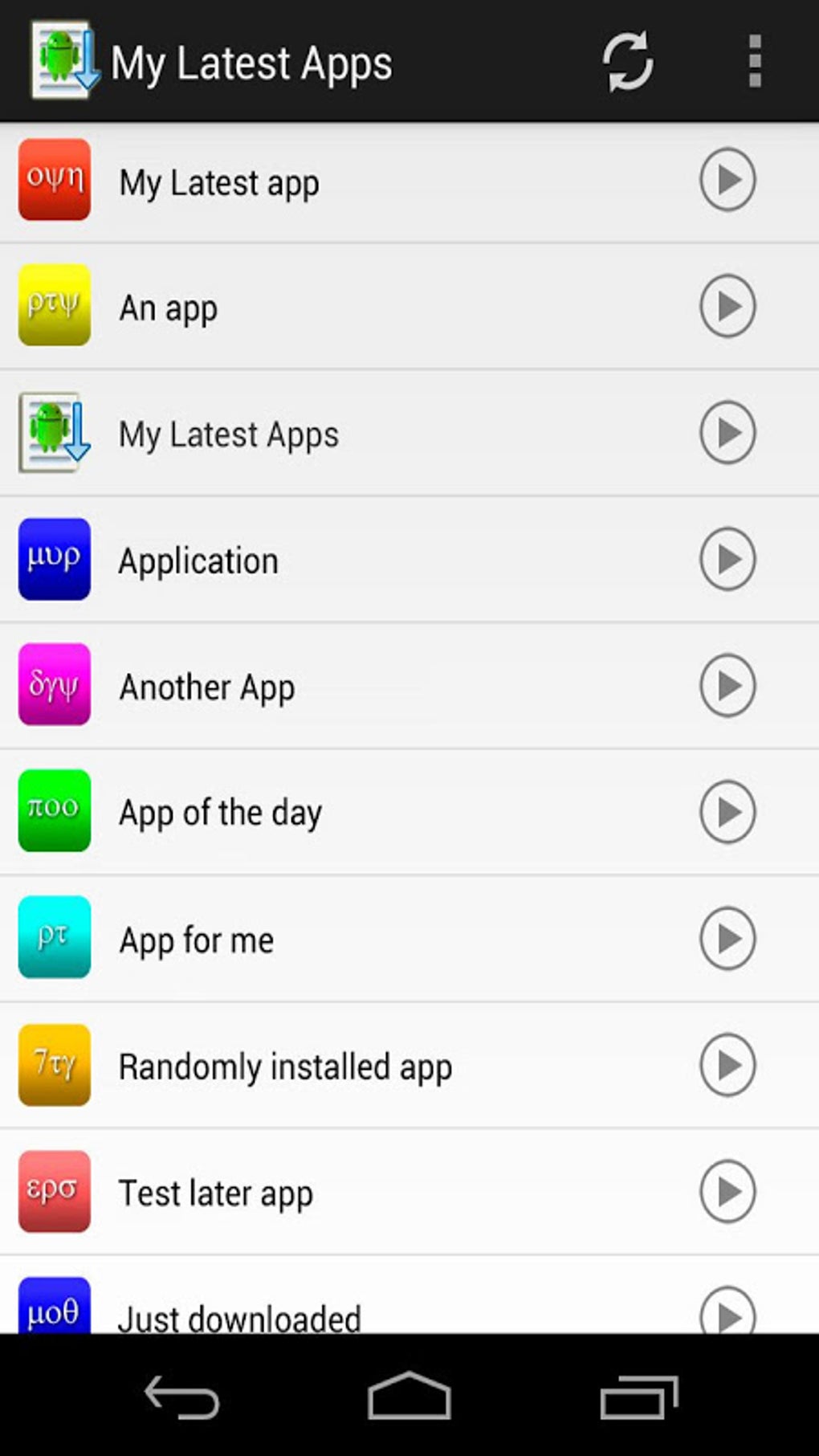This screenshot has width=819, height=1456.
Task: Go back using the system back button
Action: point(181,1397)
